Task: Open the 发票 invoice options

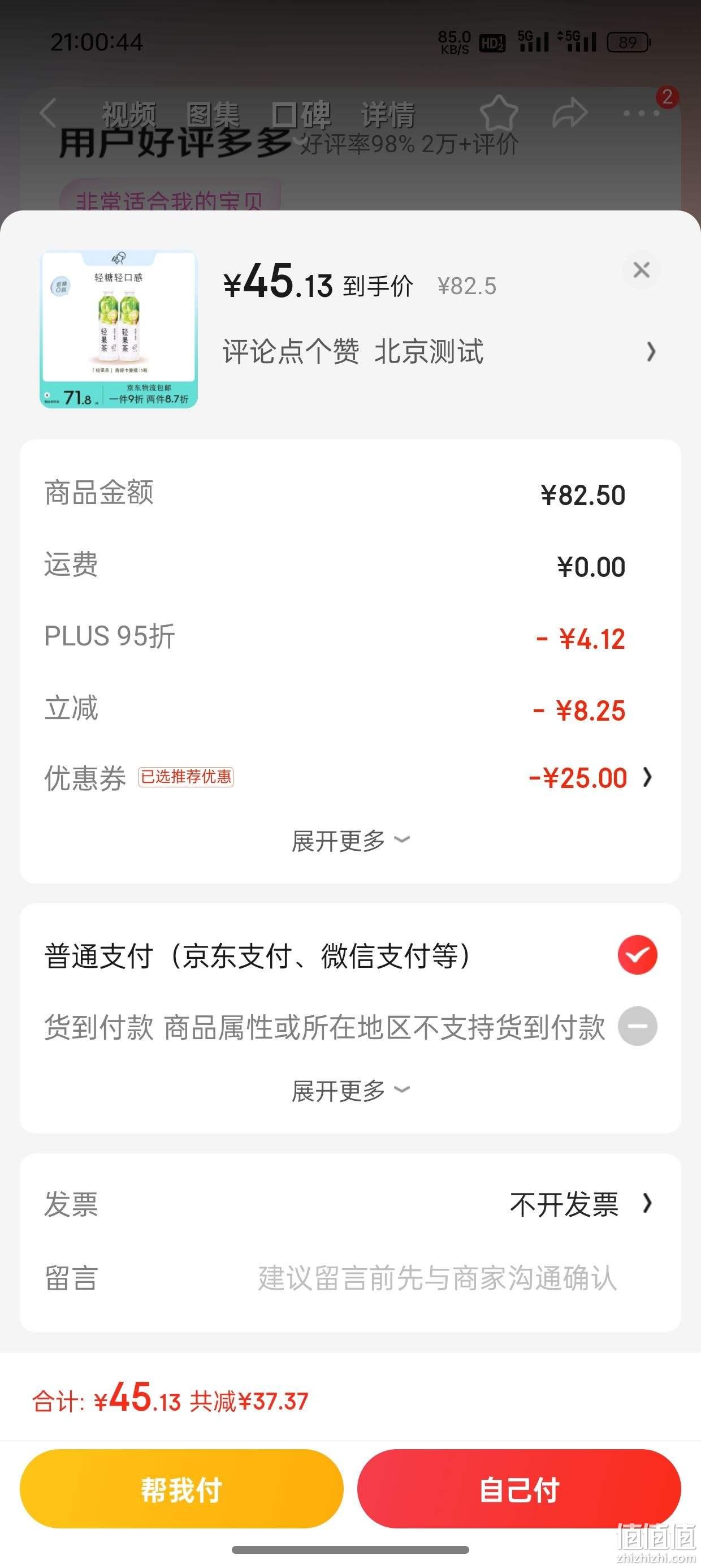Action: pos(349,1204)
